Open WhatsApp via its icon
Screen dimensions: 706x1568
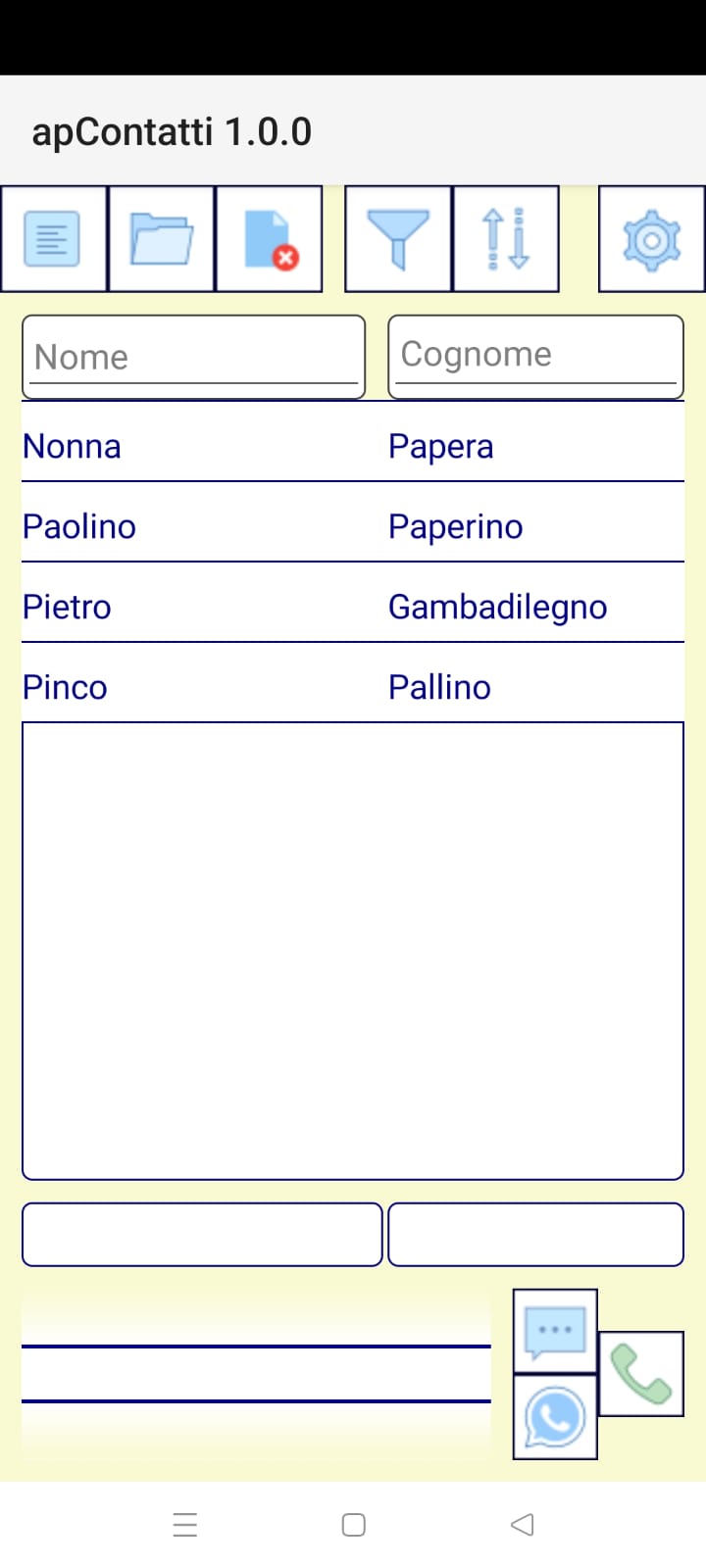click(x=555, y=1417)
